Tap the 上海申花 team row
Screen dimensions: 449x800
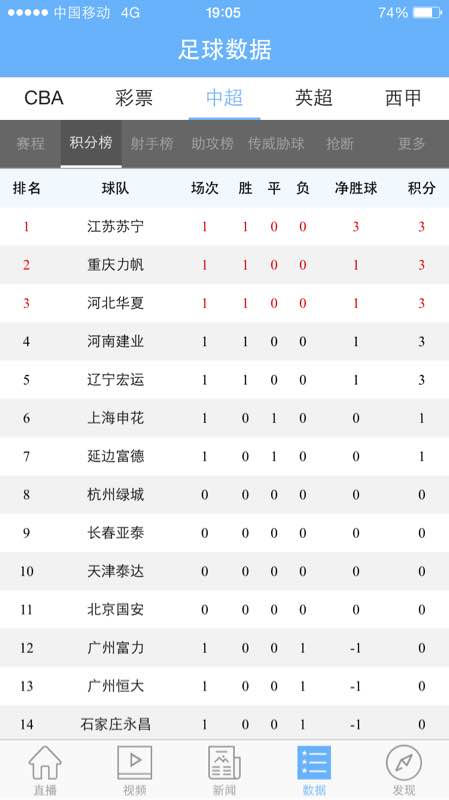pos(224,418)
